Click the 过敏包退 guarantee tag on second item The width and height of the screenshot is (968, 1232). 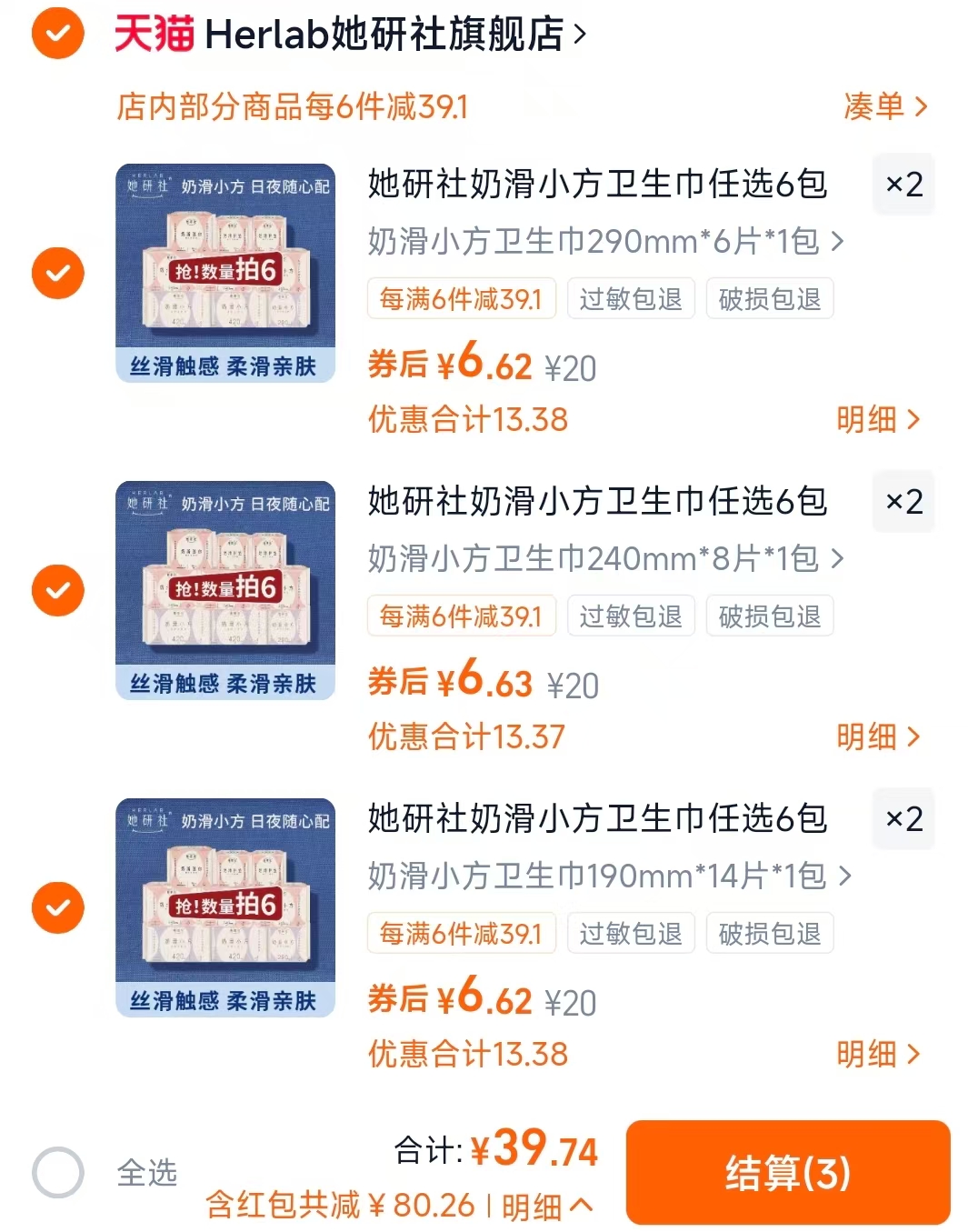coord(631,616)
